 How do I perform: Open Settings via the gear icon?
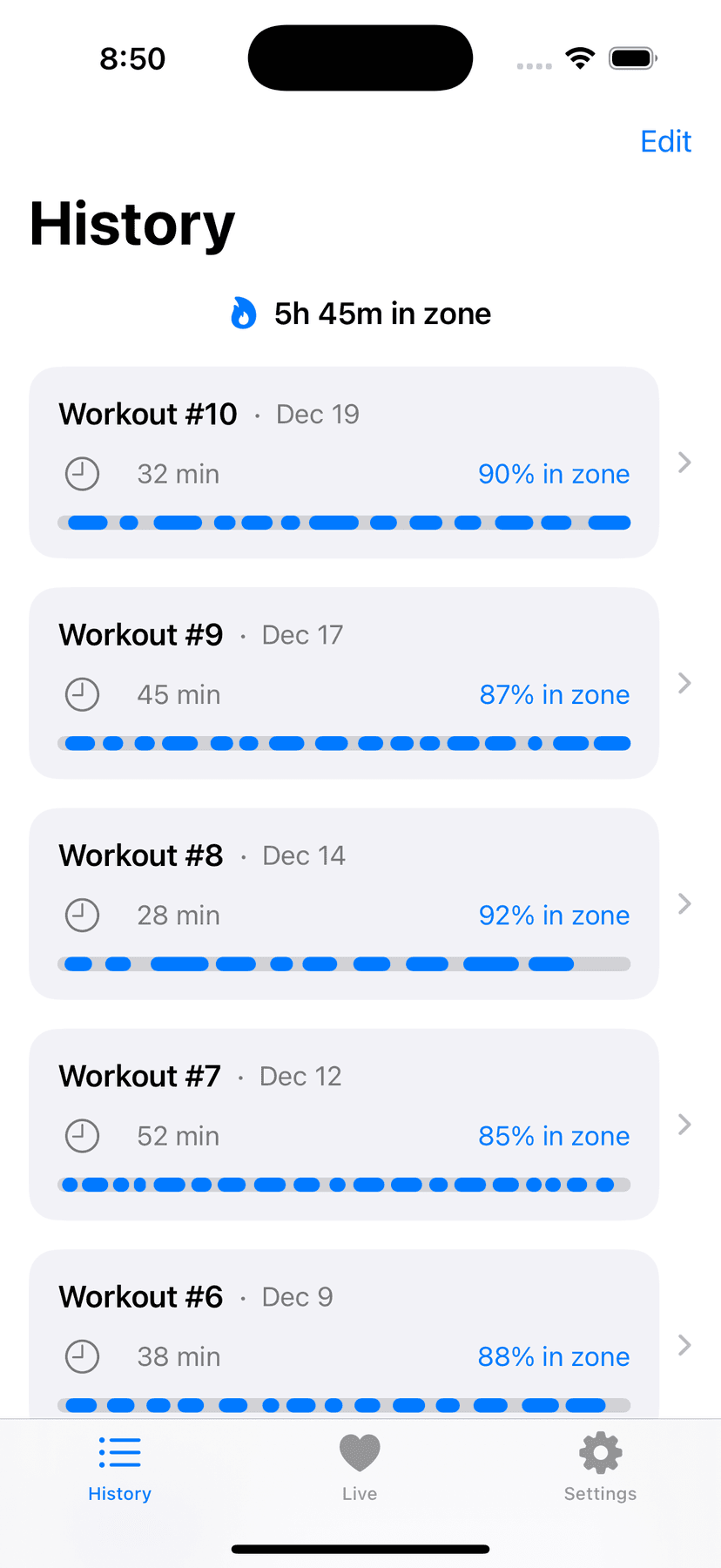[600, 1452]
